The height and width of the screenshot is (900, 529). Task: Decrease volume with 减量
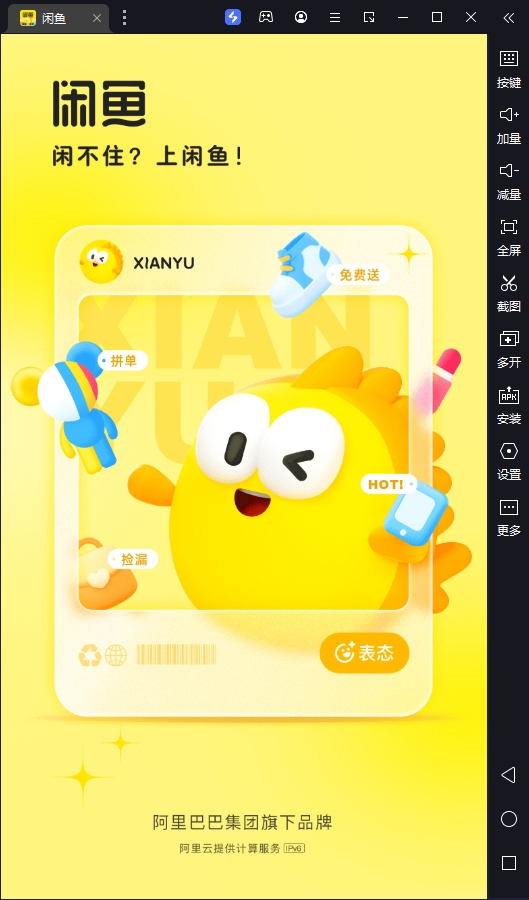click(509, 182)
